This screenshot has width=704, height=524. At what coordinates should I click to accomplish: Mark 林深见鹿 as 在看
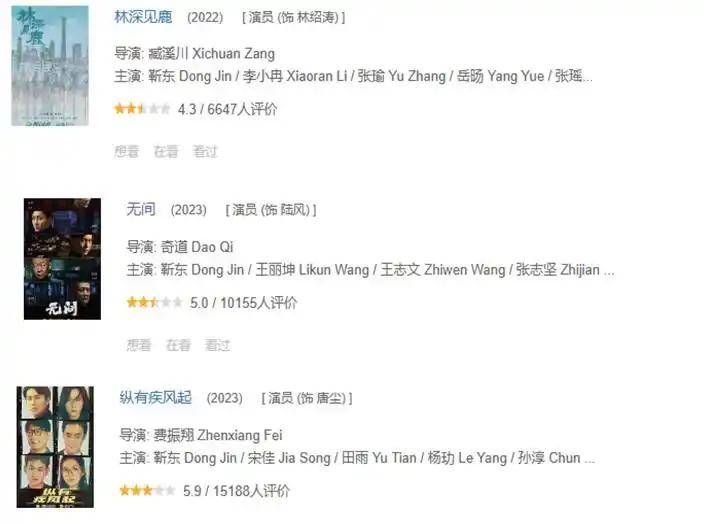point(165,152)
